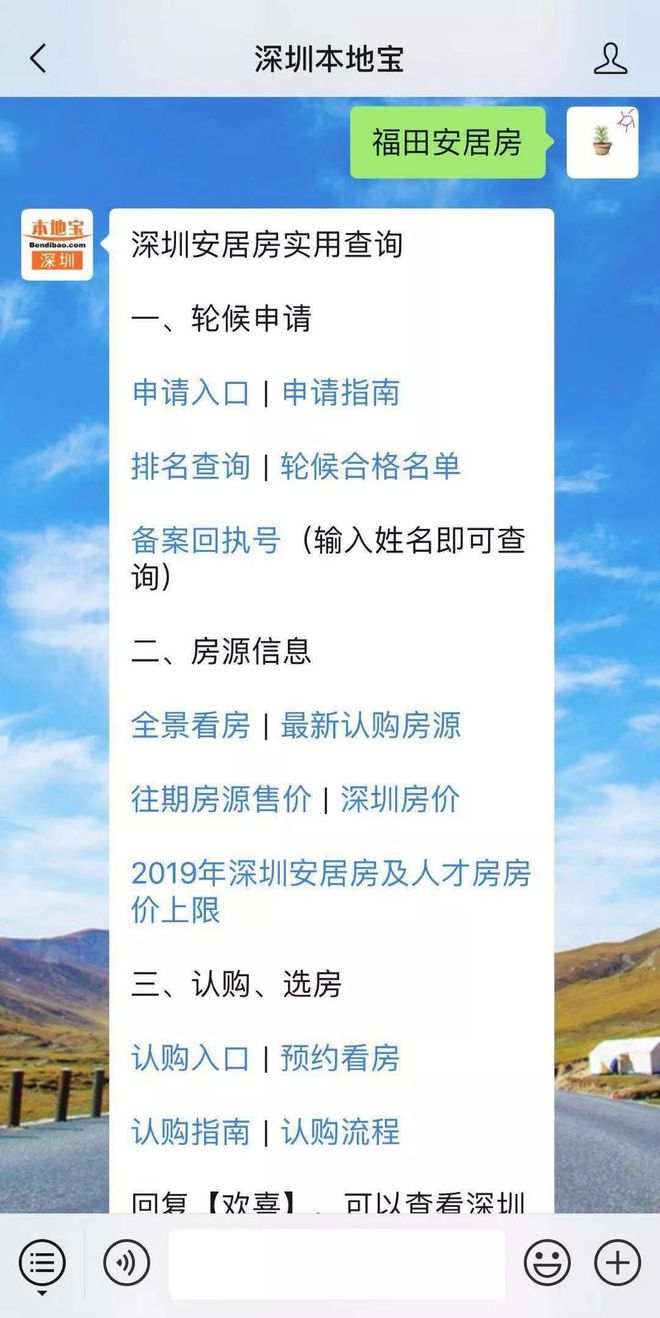Open 排名查询 link
660x1318 pixels.
[190, 466]
